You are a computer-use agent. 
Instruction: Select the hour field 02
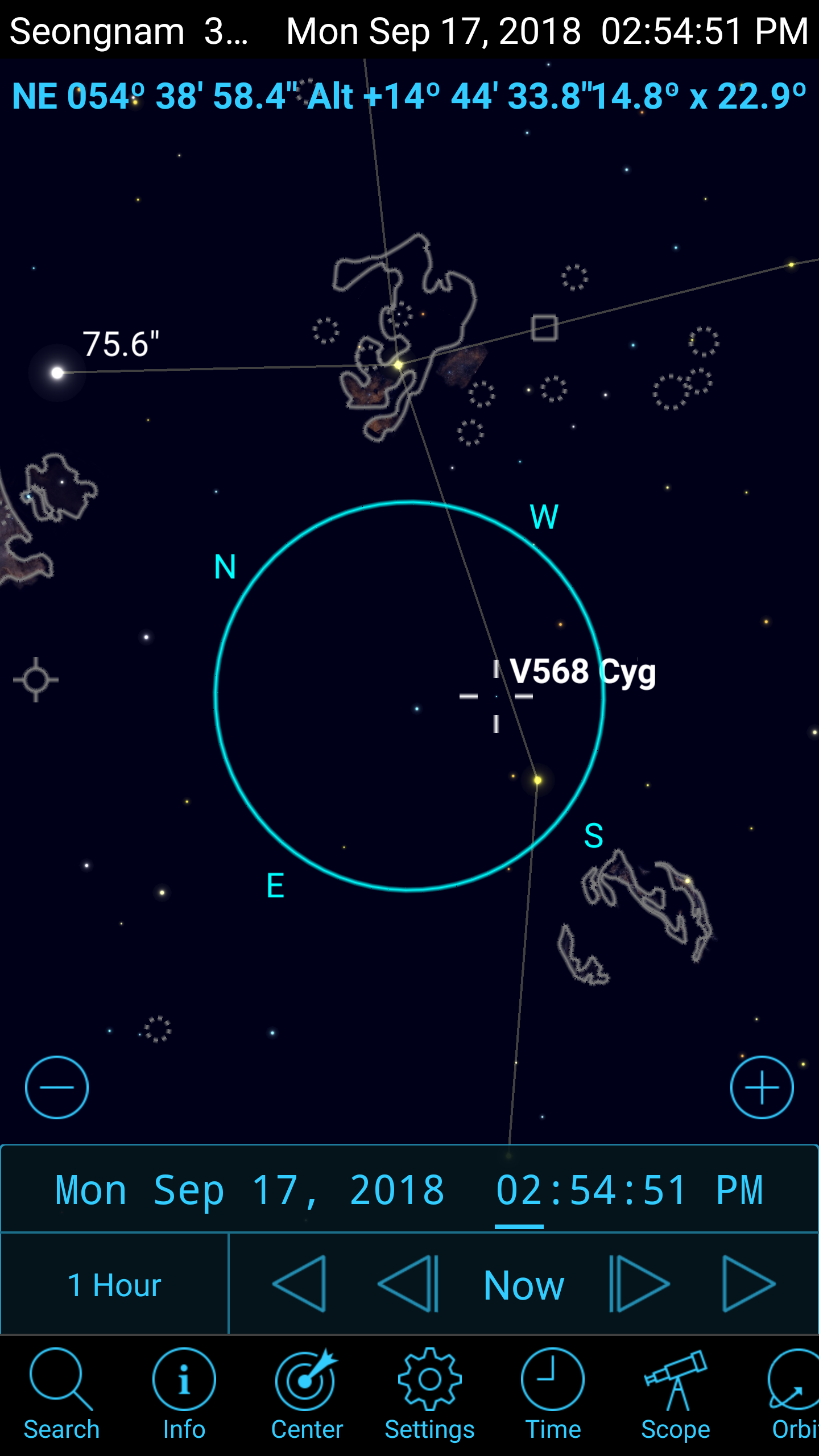[519, 1191]
